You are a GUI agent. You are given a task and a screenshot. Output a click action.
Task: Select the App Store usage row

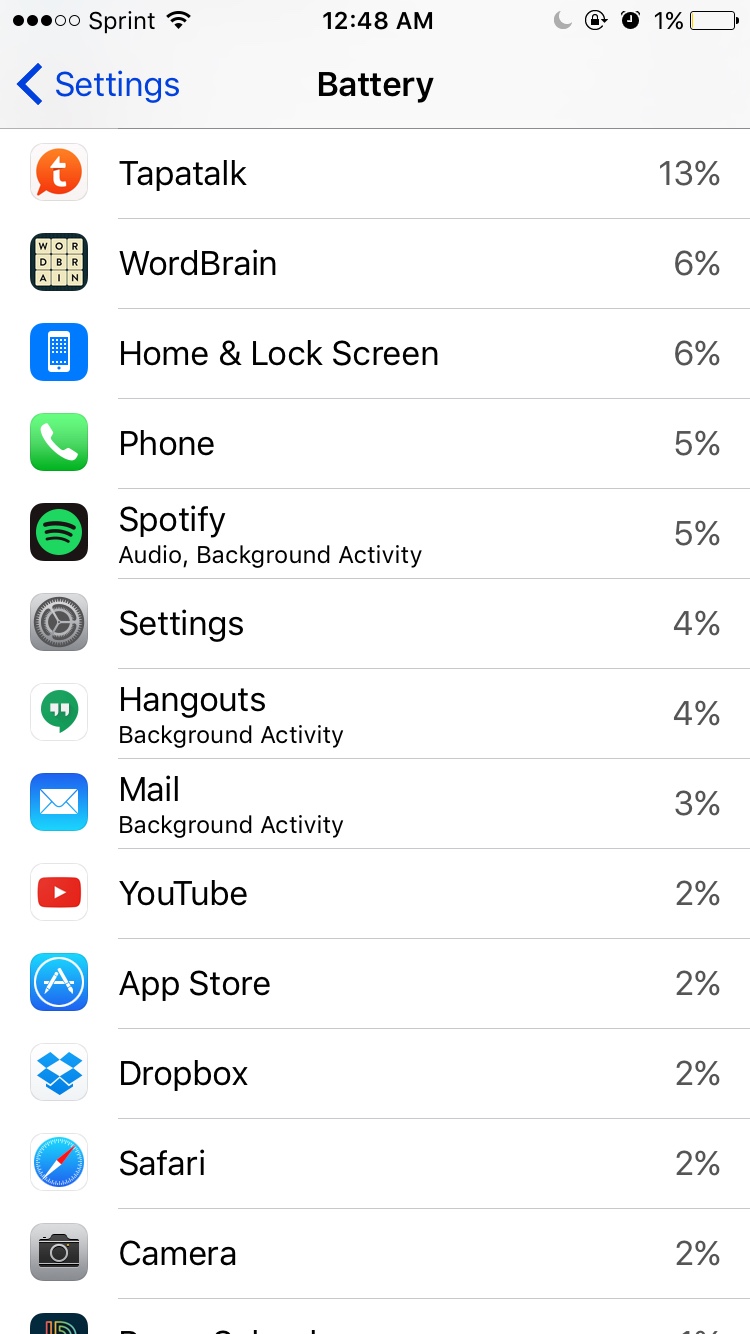coord(375,984)
